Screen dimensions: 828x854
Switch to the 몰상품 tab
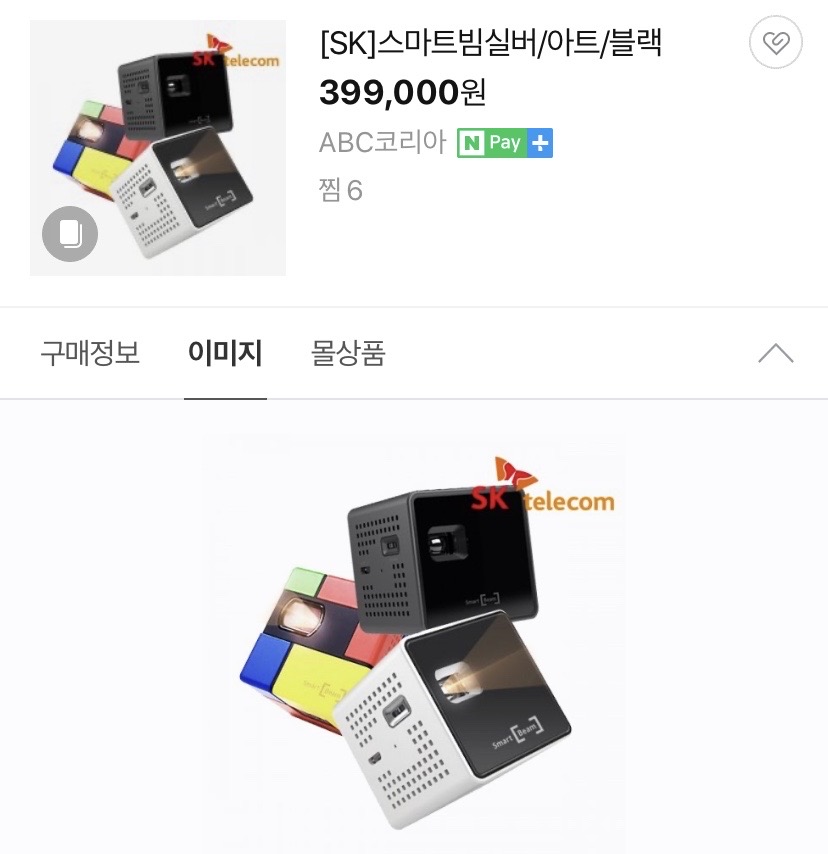point(348,354)
